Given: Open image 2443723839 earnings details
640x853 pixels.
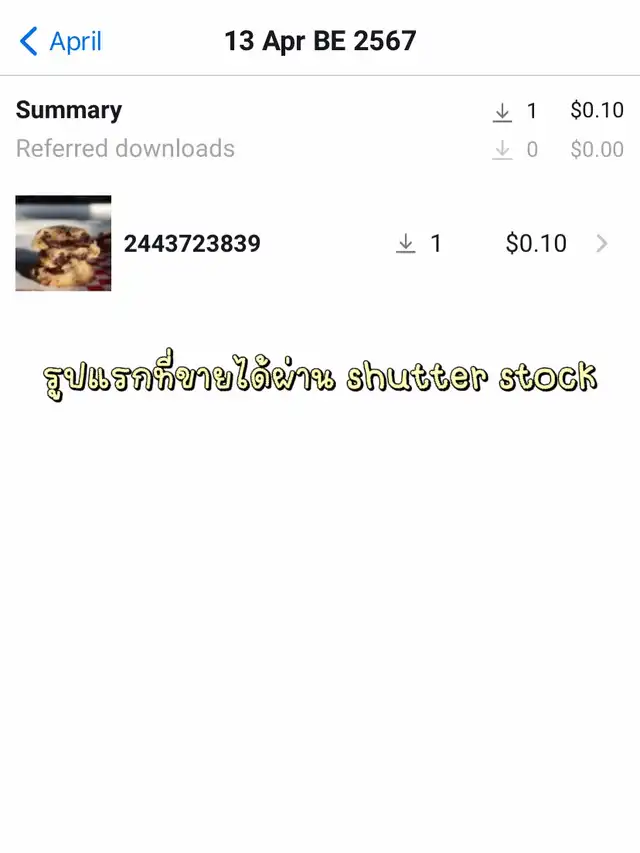Looking at the screenshot, I should (x=601, y=243).
